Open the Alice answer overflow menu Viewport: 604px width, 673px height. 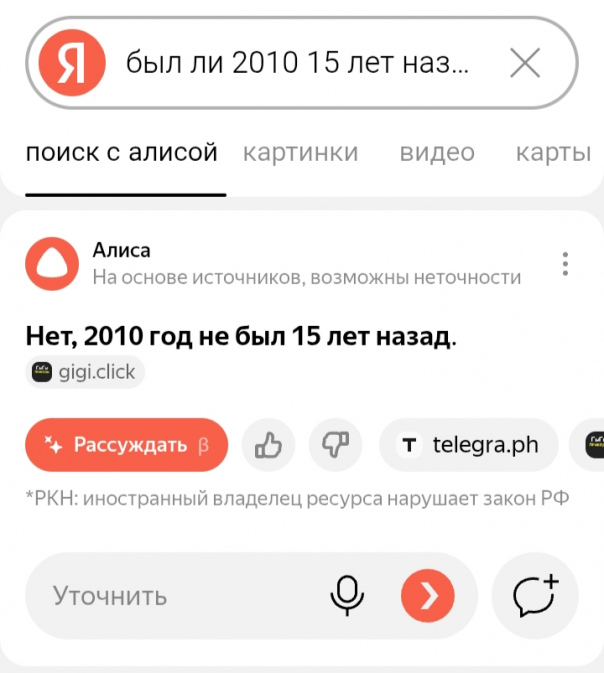pyautogui.click(x=565, y=264)
